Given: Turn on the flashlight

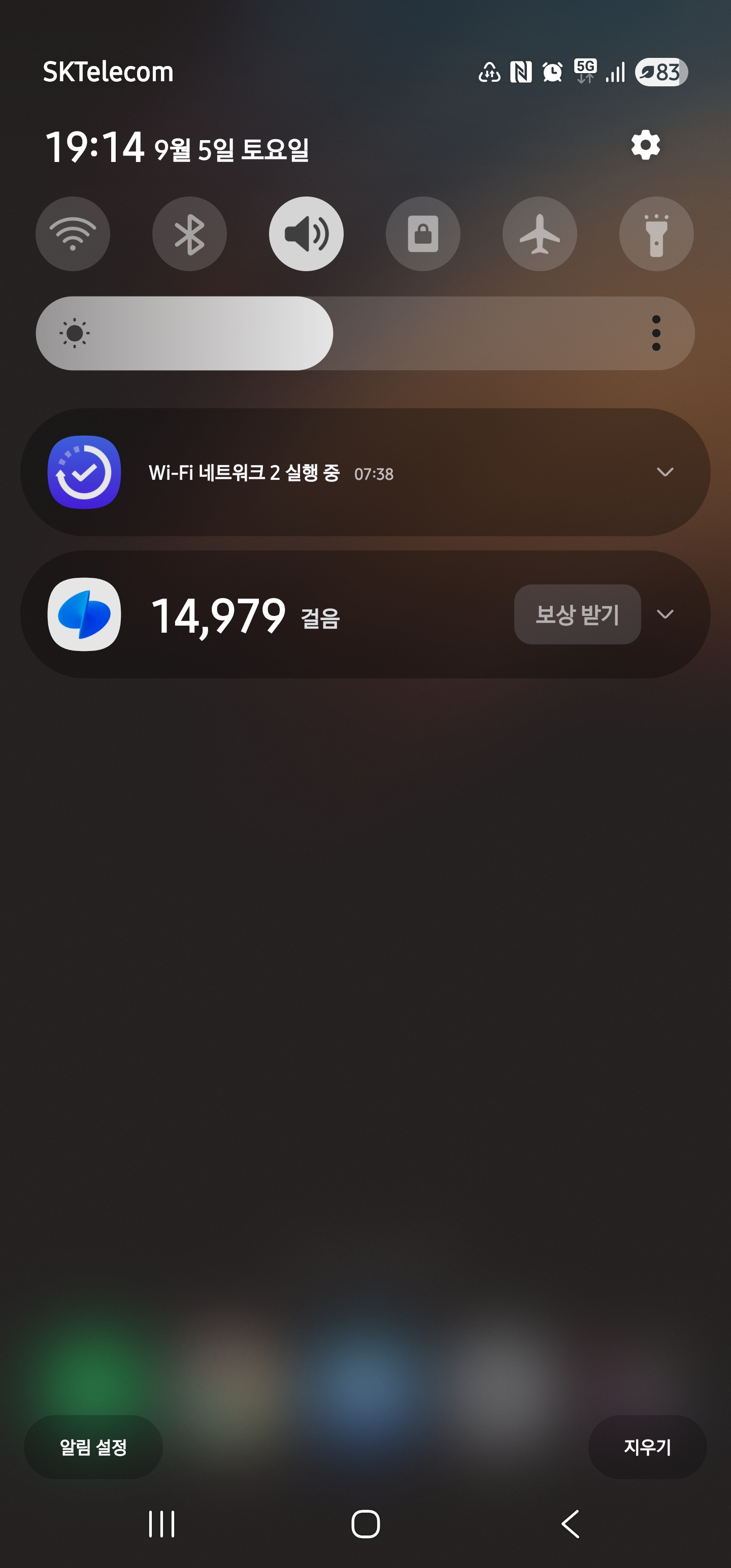Looking at the screenshot, I should click(656, 234).
